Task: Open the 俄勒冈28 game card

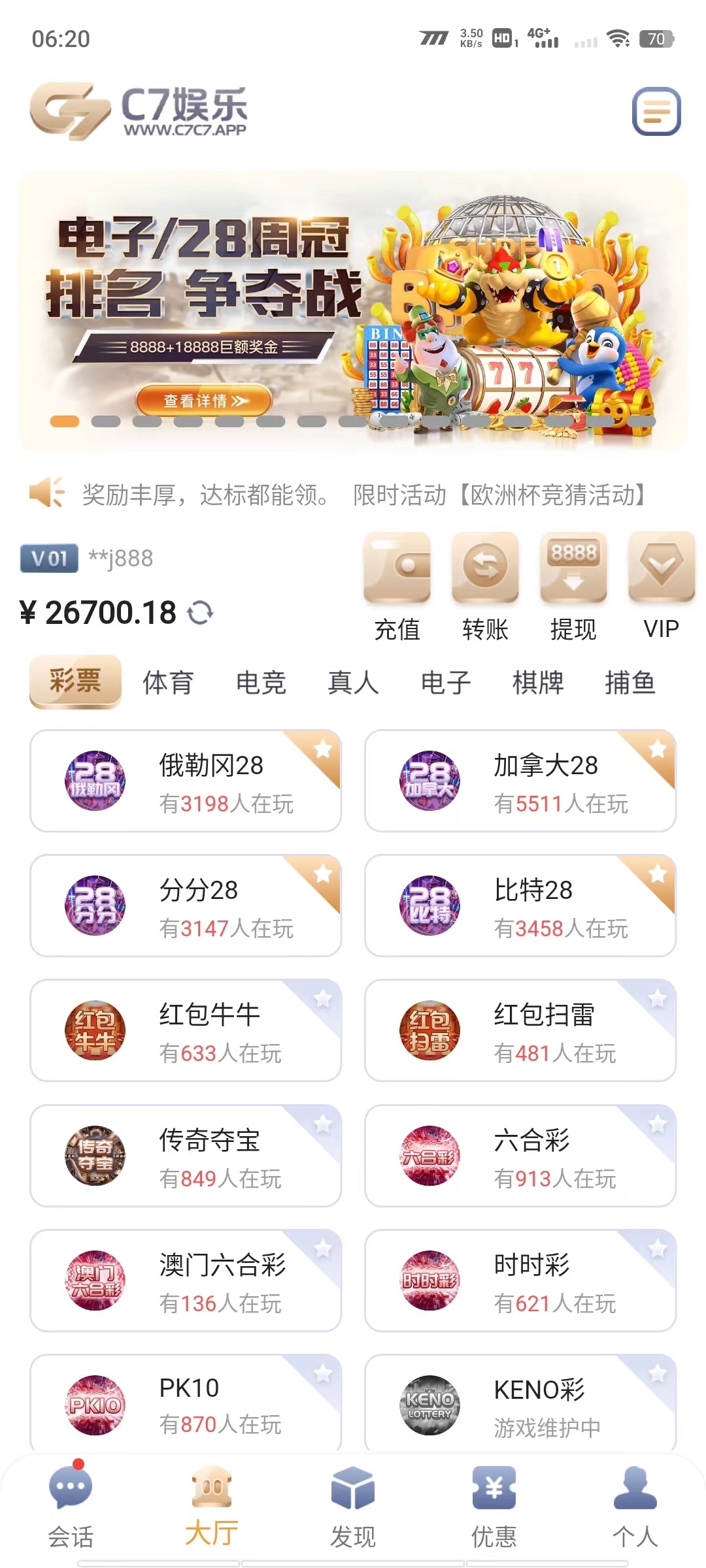Action: [x=186, y=781]
